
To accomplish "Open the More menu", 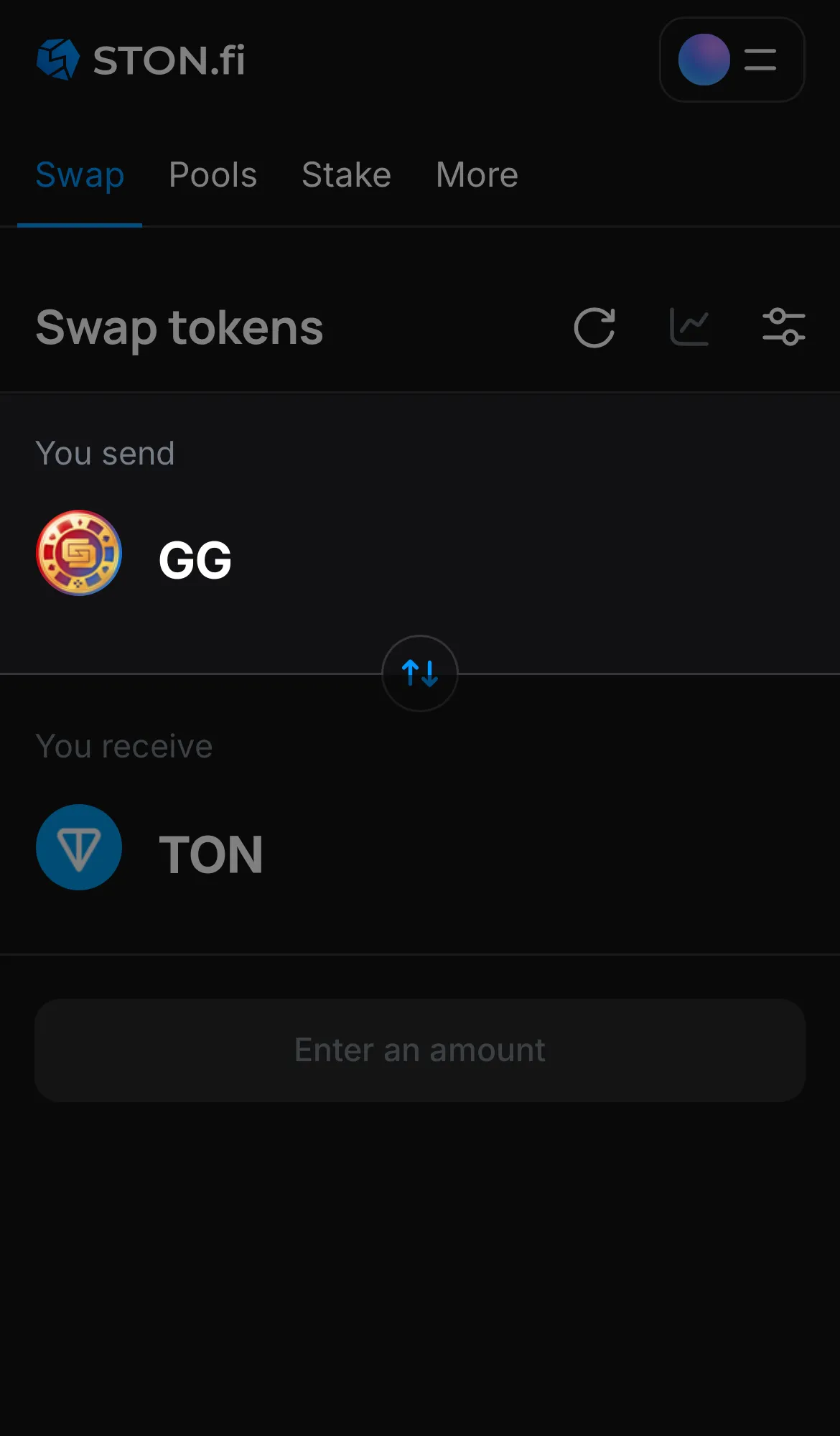I will tap(476, 174).
